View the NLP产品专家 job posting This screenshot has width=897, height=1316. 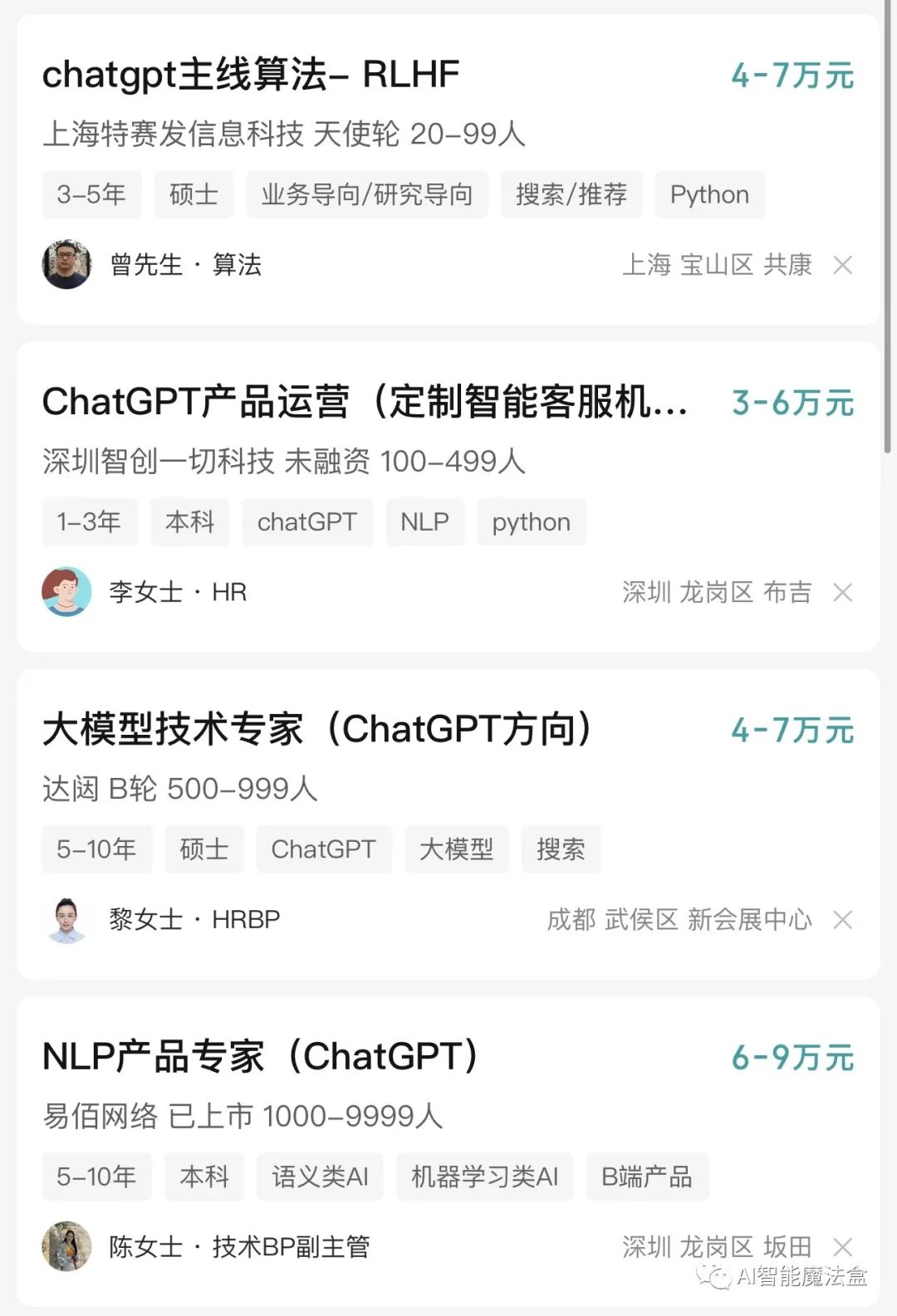click(261, 1057)
